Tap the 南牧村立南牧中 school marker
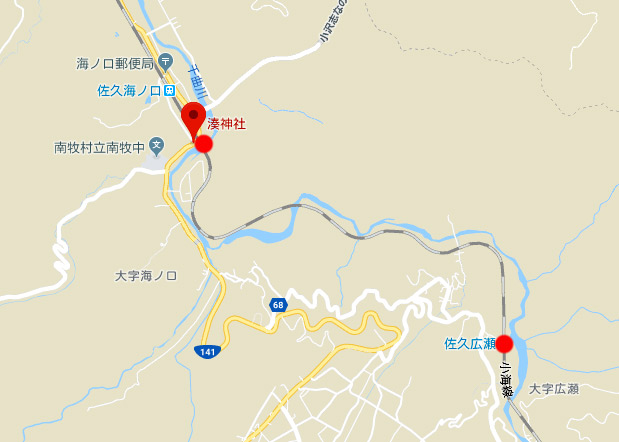 [x=156, y=146]
